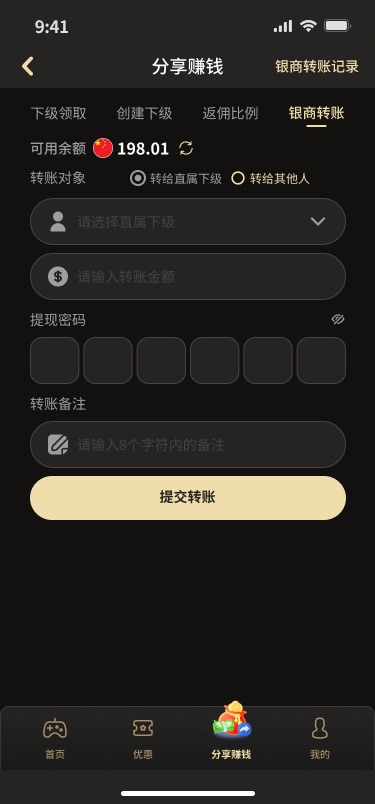This screenshot has height=804, width=375.
Task: Toggle withdrawal password visibility eye icon
Action: [338, 319]
